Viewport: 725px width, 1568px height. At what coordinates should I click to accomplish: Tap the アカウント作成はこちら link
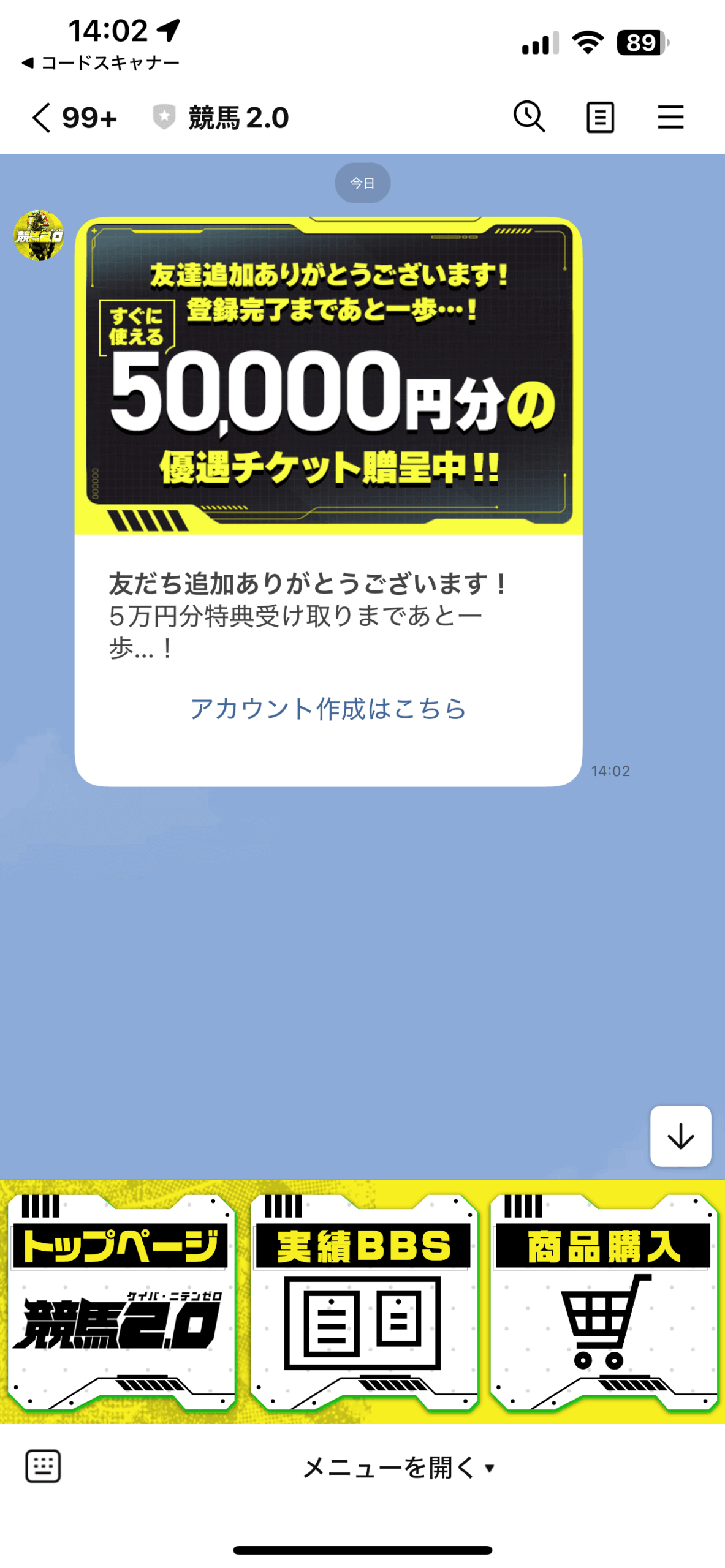(328, 709)
